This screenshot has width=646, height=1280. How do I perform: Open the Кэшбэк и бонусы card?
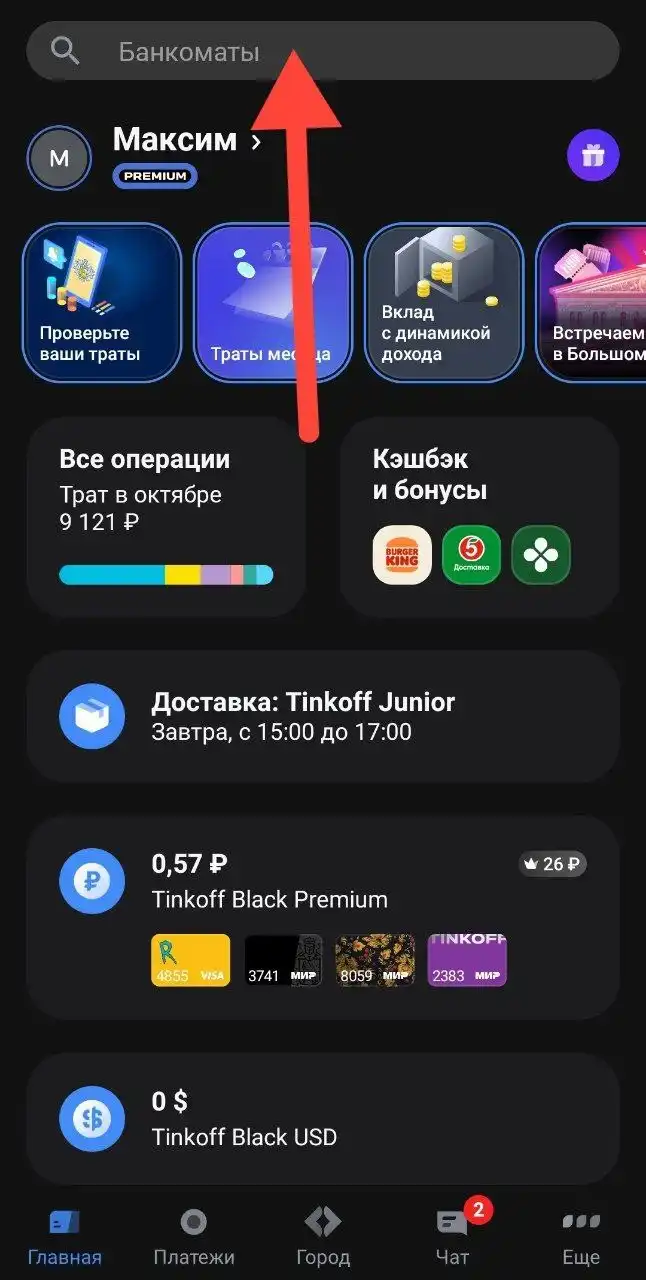click(x=480, y=517)
